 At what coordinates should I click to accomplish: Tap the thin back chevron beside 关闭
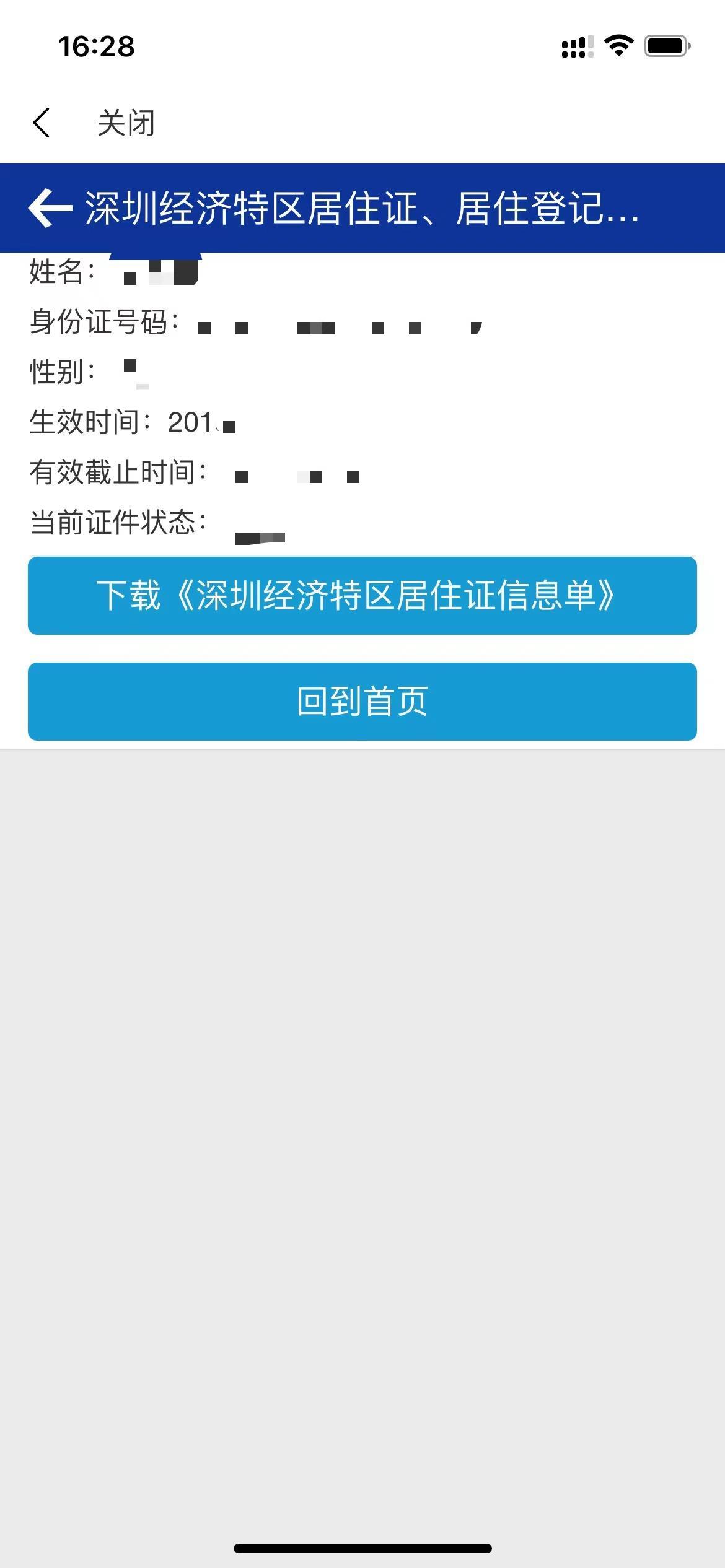pos(41,123)
